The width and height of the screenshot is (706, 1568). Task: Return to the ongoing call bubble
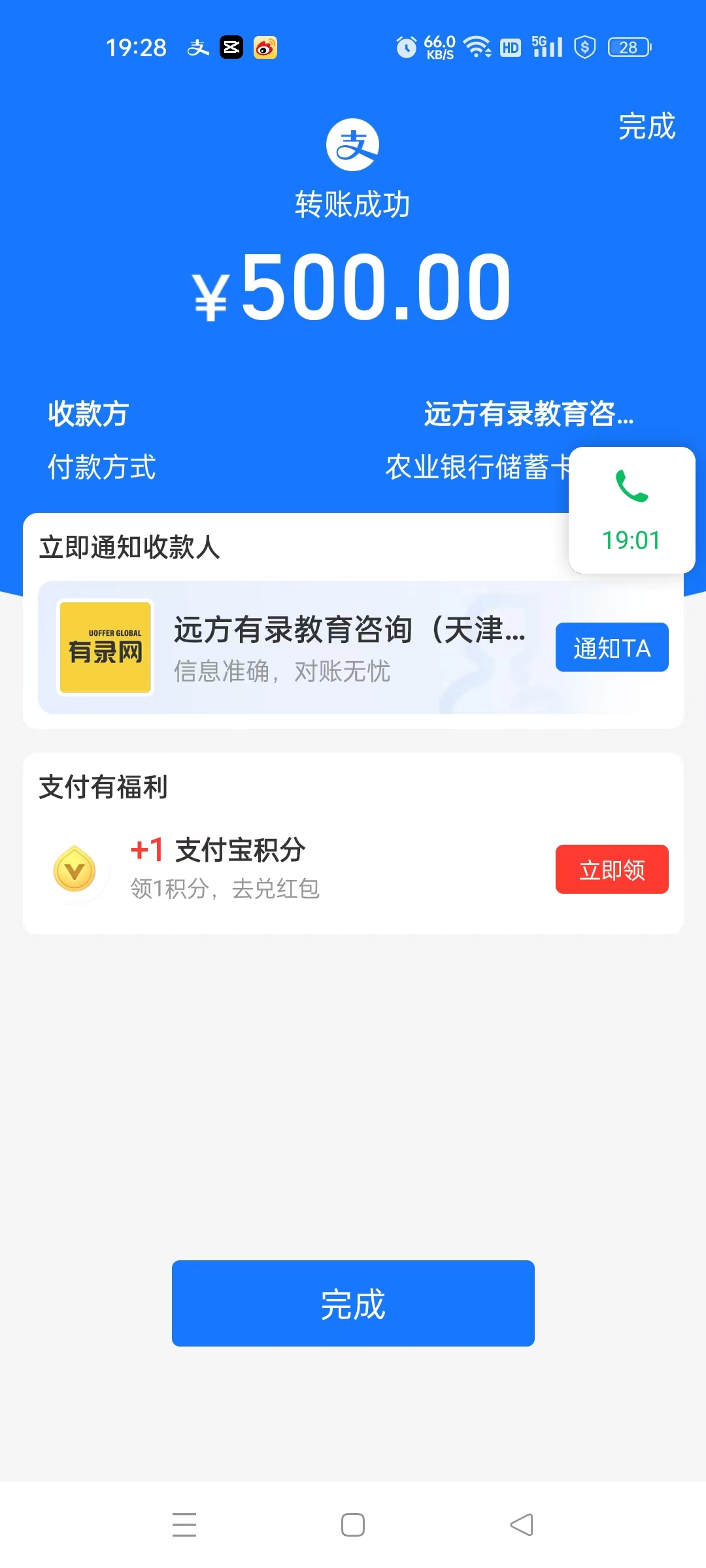631,510
